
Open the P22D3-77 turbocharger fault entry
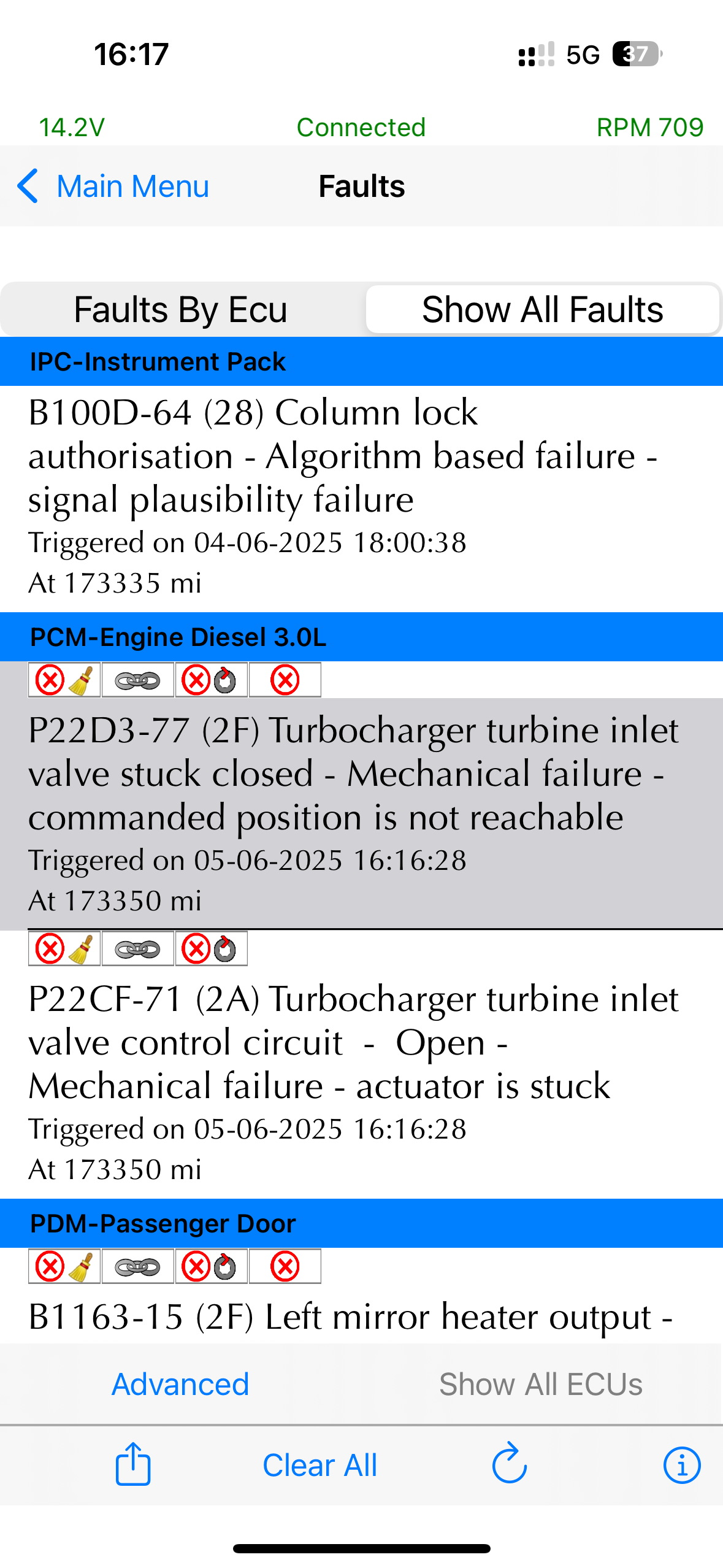[x=361, y=812]
